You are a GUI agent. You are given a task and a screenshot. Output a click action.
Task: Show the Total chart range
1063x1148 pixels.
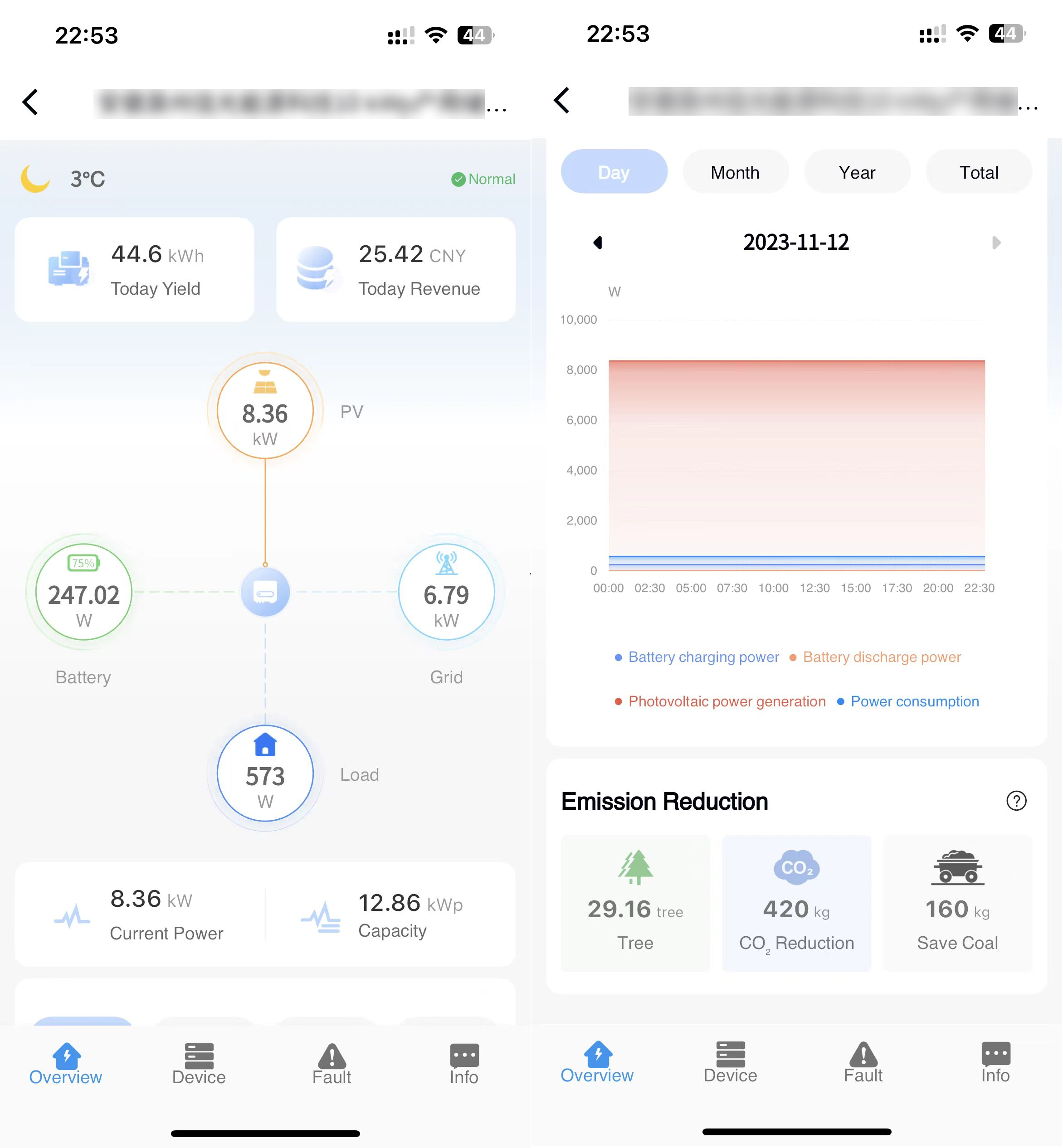[979, 172]
